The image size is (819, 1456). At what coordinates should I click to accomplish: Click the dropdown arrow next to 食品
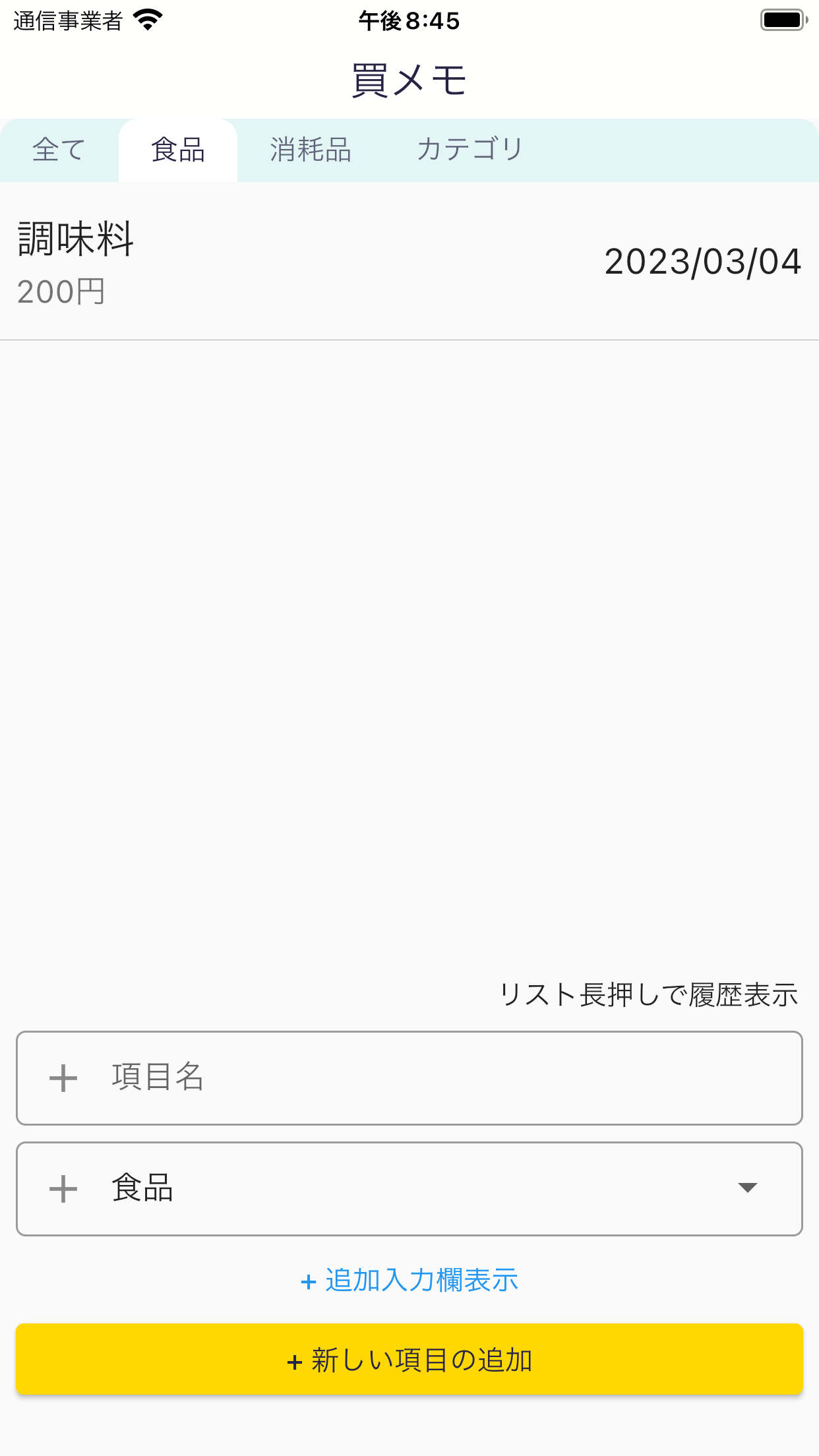[747, 1188]
